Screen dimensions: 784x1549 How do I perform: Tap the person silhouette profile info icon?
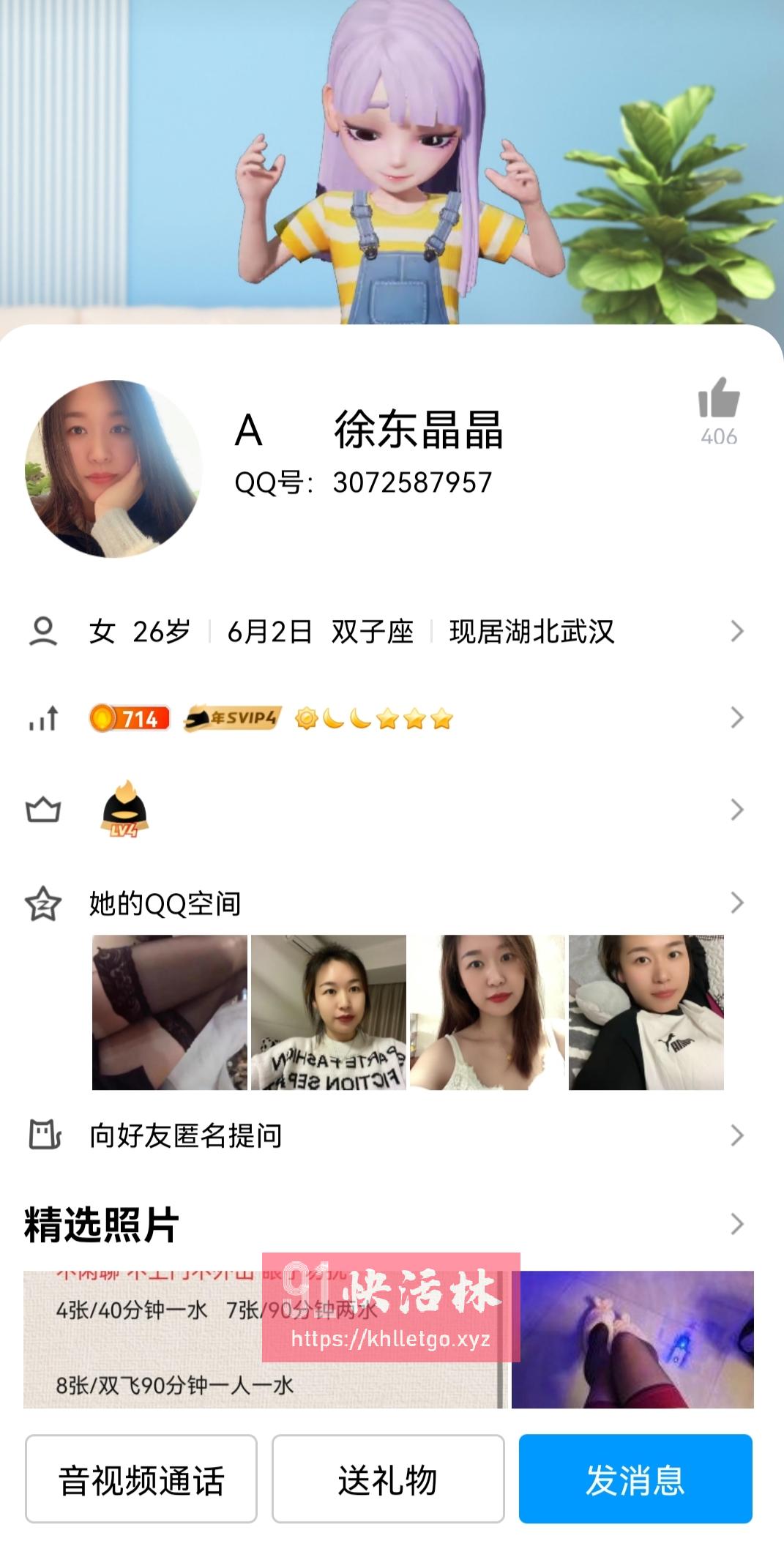(x=45, y=631)
